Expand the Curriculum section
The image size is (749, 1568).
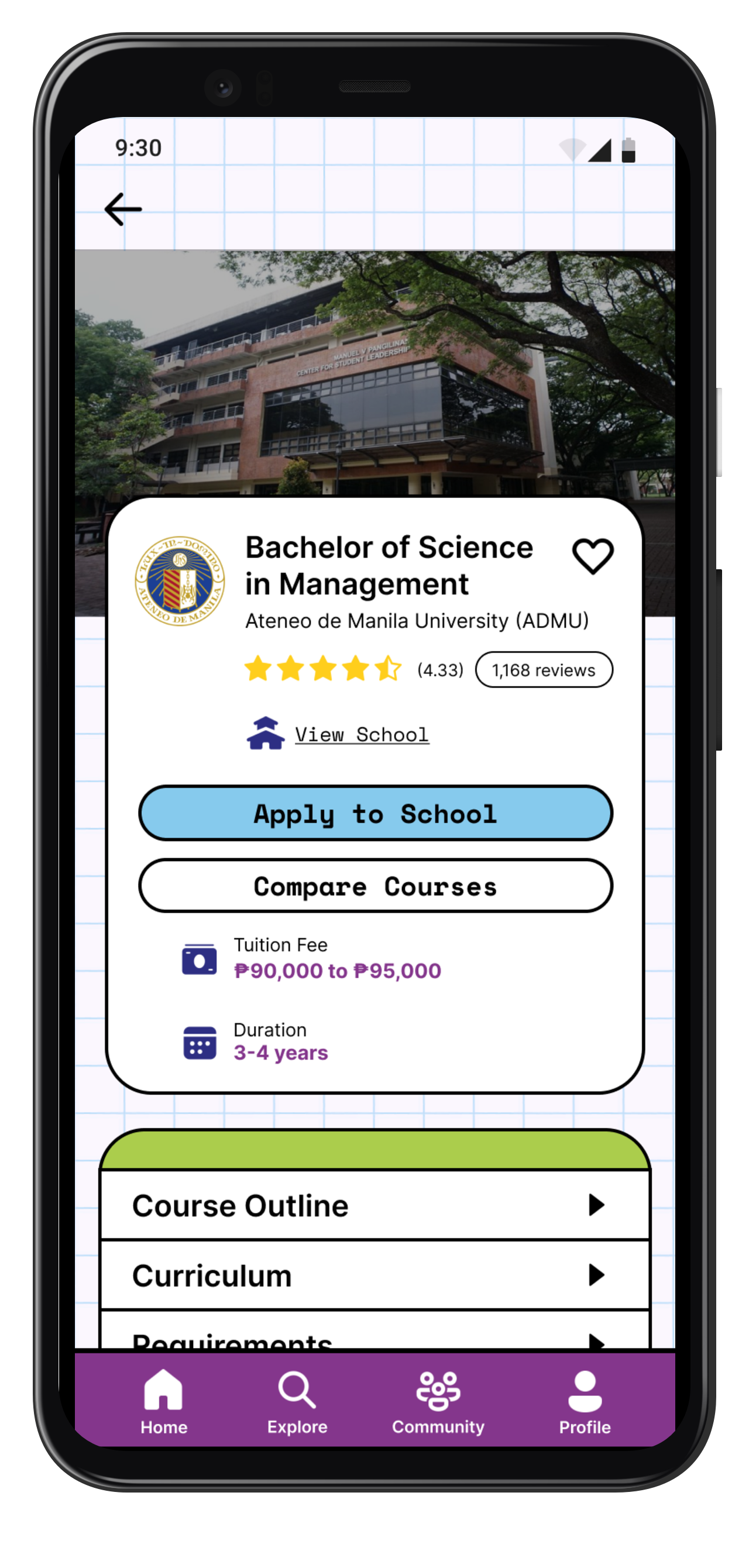click(375, 1275)
